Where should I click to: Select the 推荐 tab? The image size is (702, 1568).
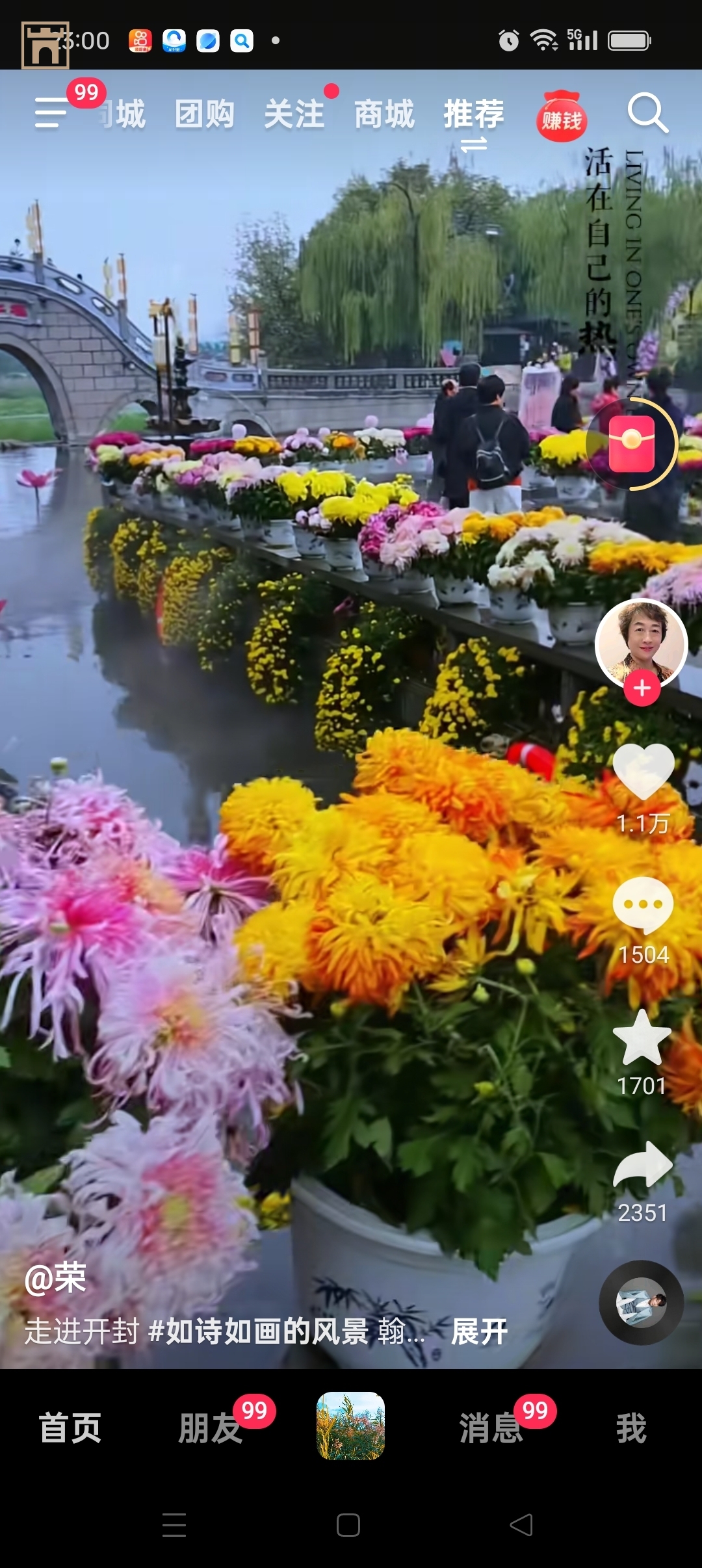coord(474,114)
